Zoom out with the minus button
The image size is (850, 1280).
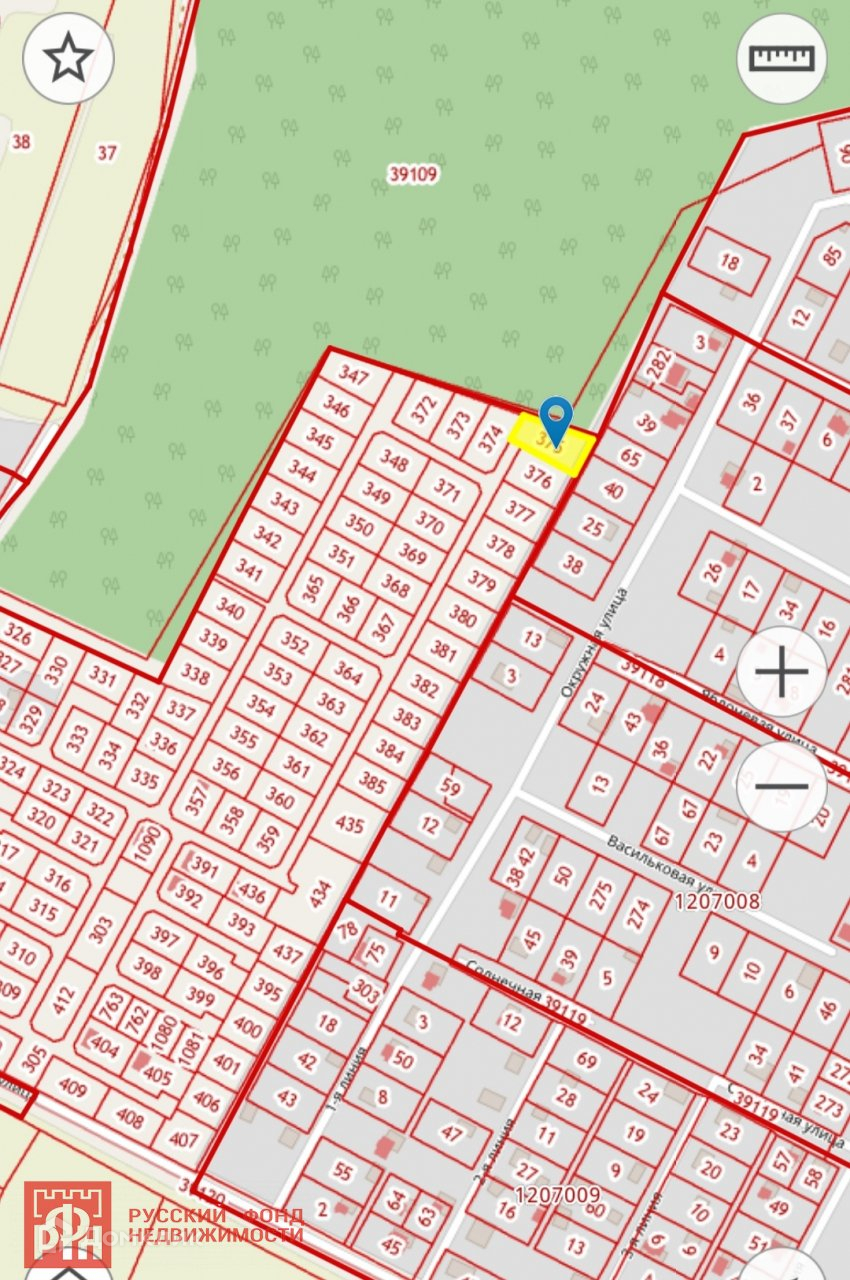coord(782,786)
